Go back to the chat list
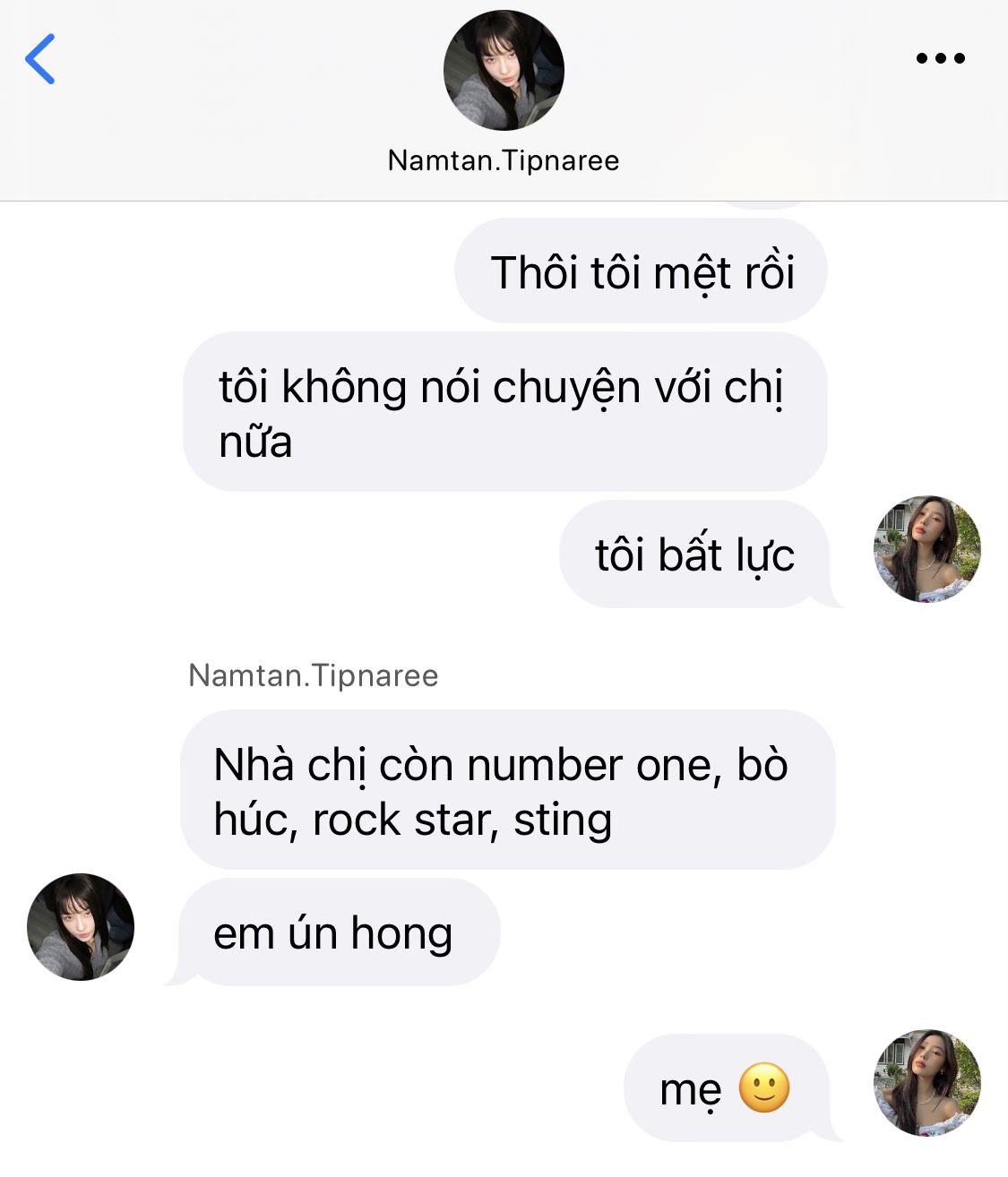Screen dimensions: 1008x1177 40,59
